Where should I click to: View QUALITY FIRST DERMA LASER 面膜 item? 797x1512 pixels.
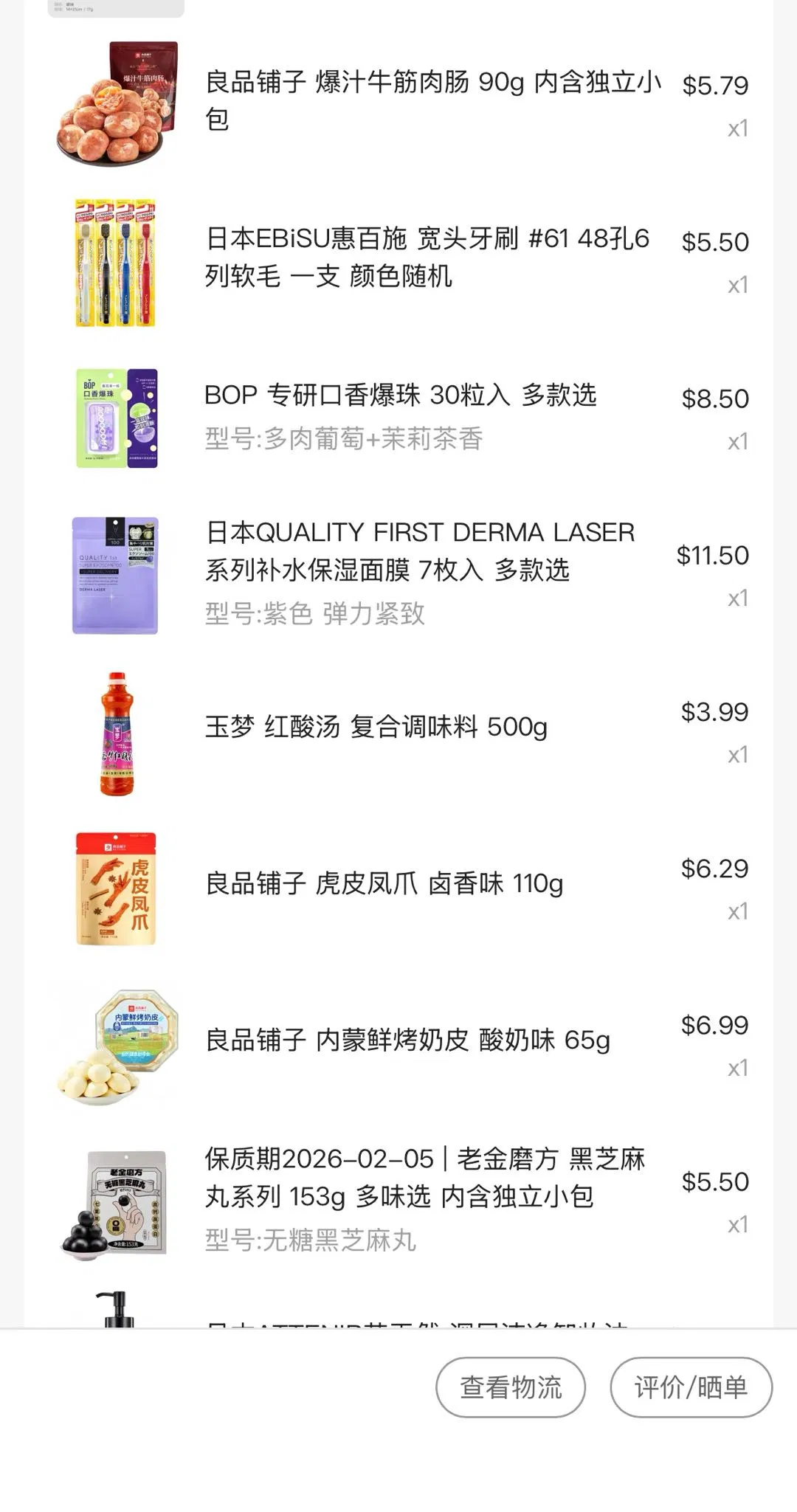coord(419,550)
